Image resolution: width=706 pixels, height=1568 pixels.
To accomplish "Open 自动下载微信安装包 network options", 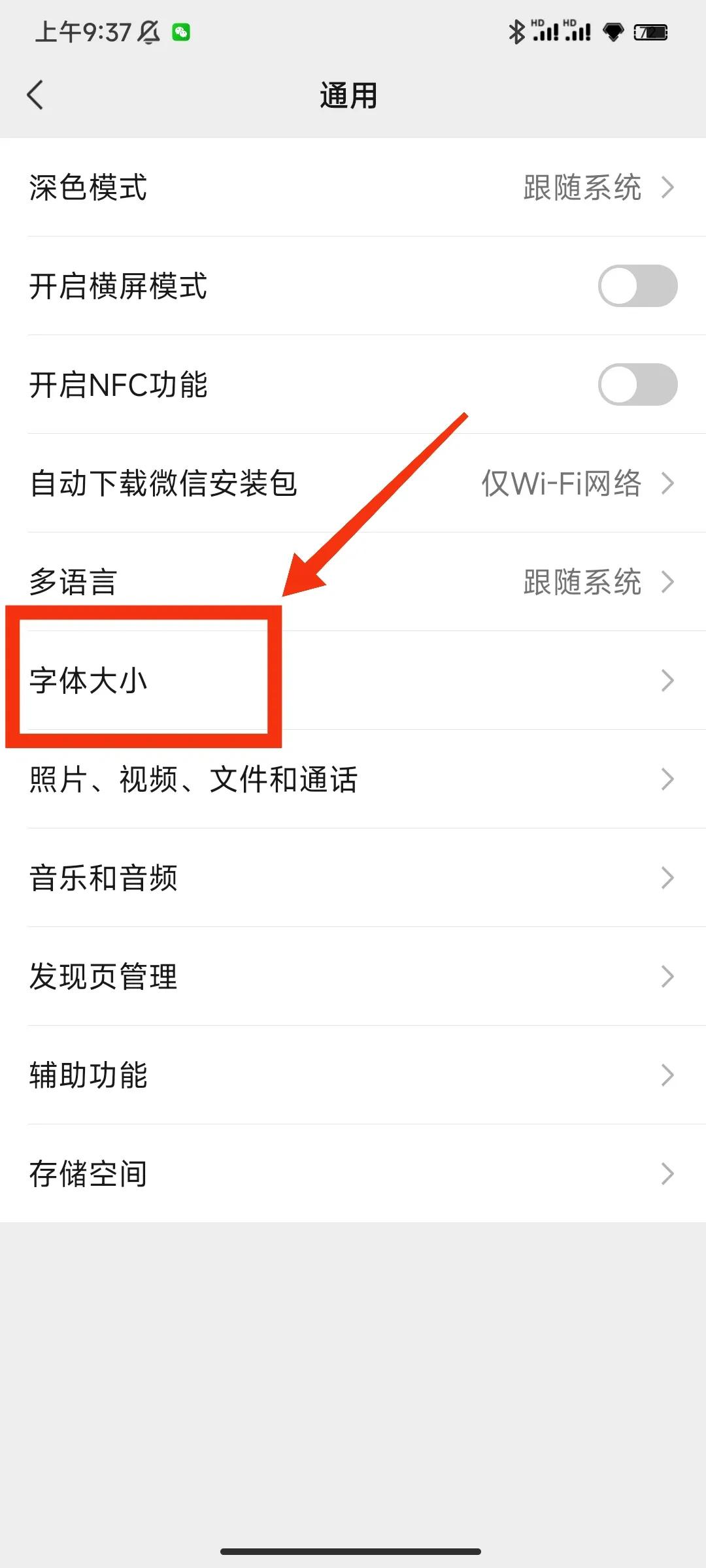I will pos(353,483).
